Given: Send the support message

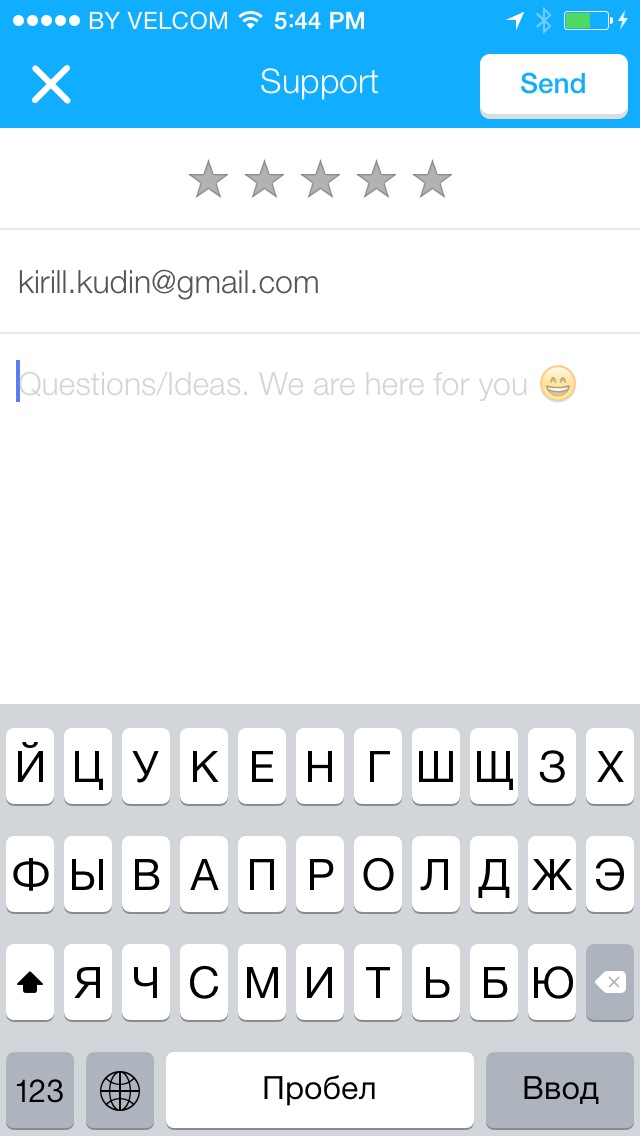Looking at the screenshot, I should click(x=552, y=84).
